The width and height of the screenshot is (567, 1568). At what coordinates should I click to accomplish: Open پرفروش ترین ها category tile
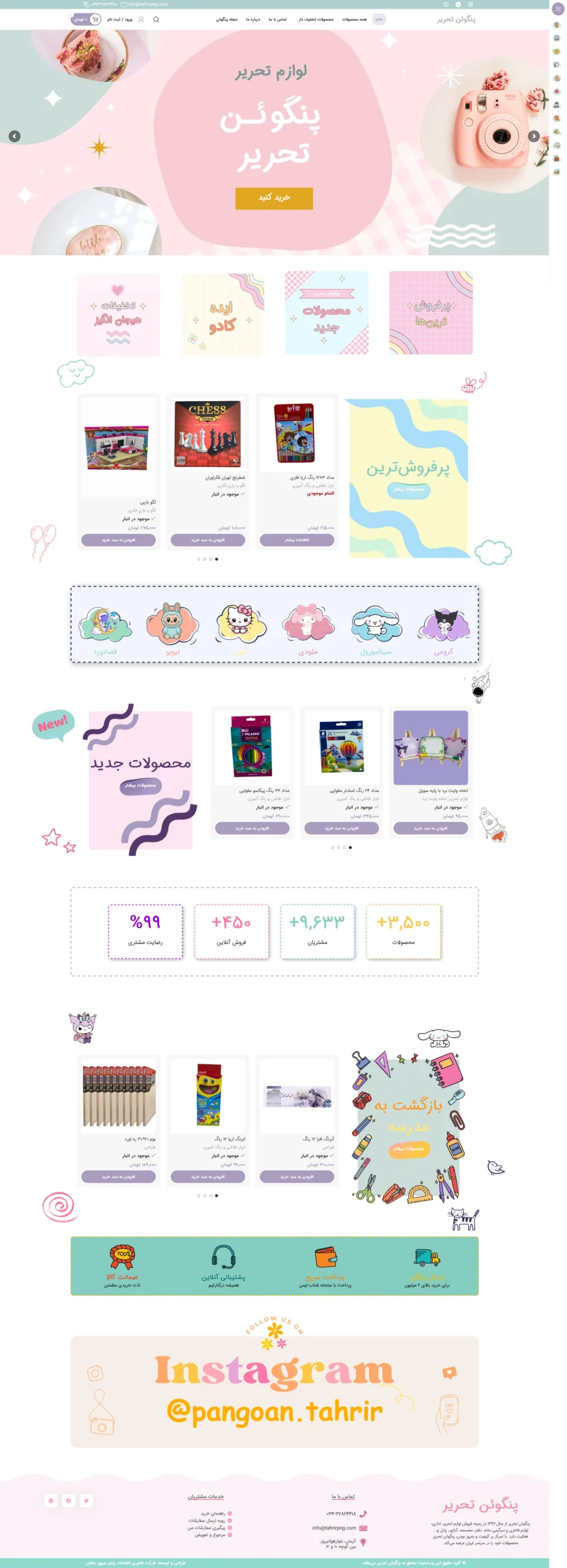(x=430, y=313)
